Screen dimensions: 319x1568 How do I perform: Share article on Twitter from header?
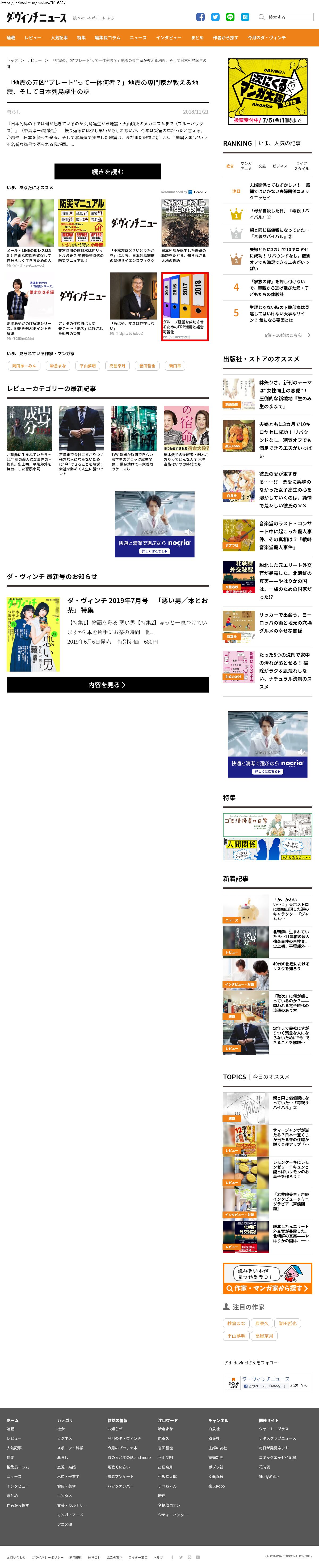point(215,17)
